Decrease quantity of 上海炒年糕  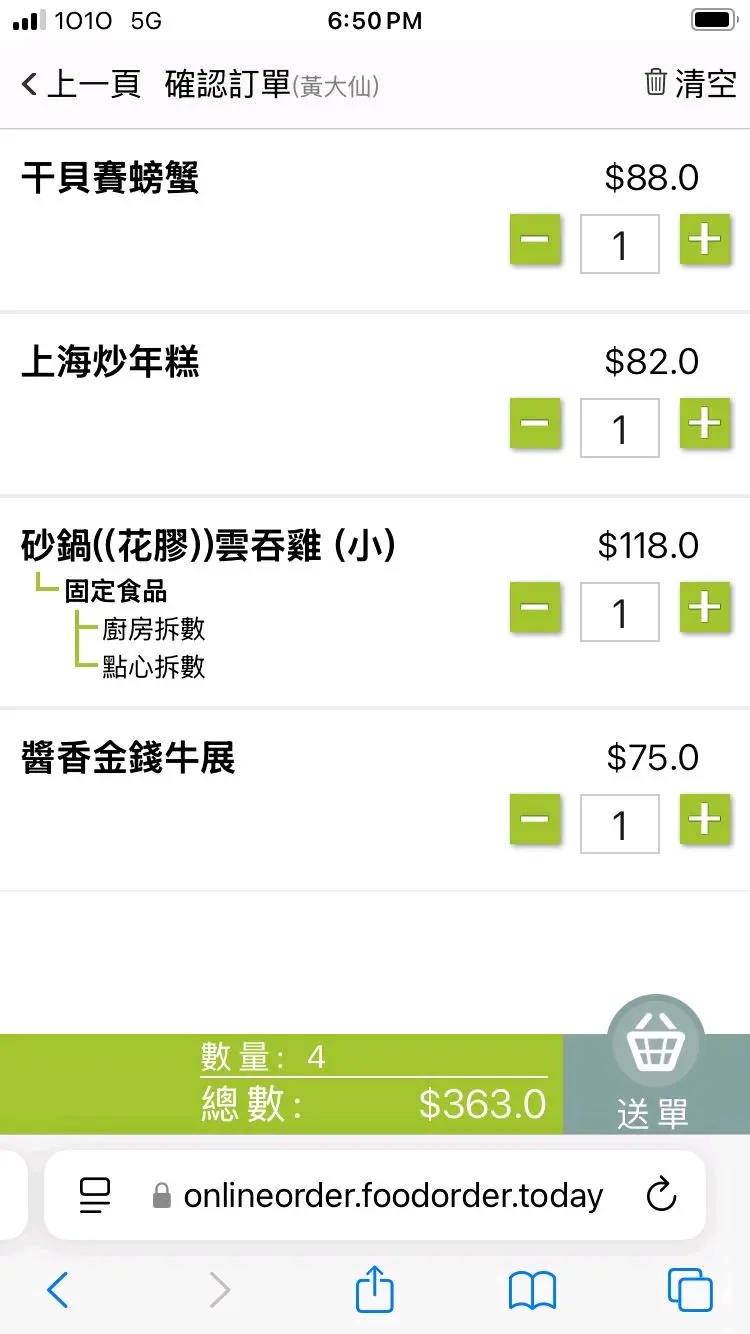(535, 424)
